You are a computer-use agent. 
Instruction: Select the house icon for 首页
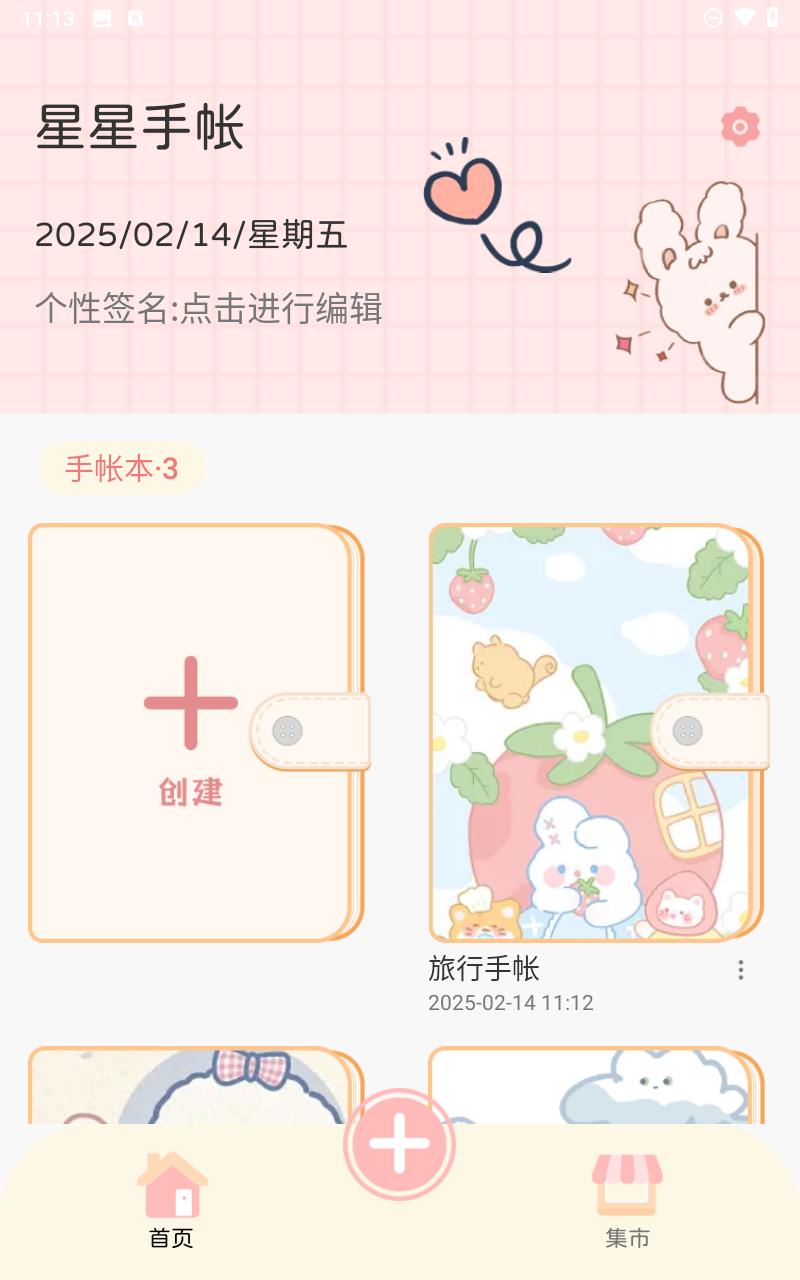coord(172,1185)
